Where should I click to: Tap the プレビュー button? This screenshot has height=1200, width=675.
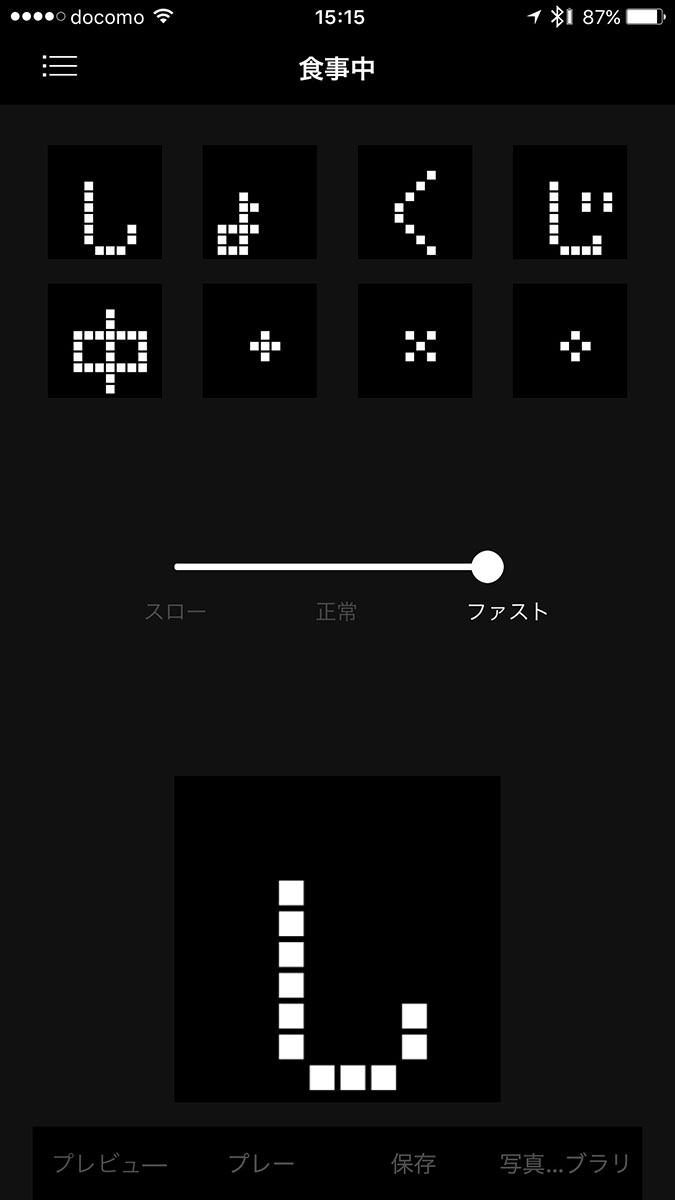click(x=110, y=1164)
